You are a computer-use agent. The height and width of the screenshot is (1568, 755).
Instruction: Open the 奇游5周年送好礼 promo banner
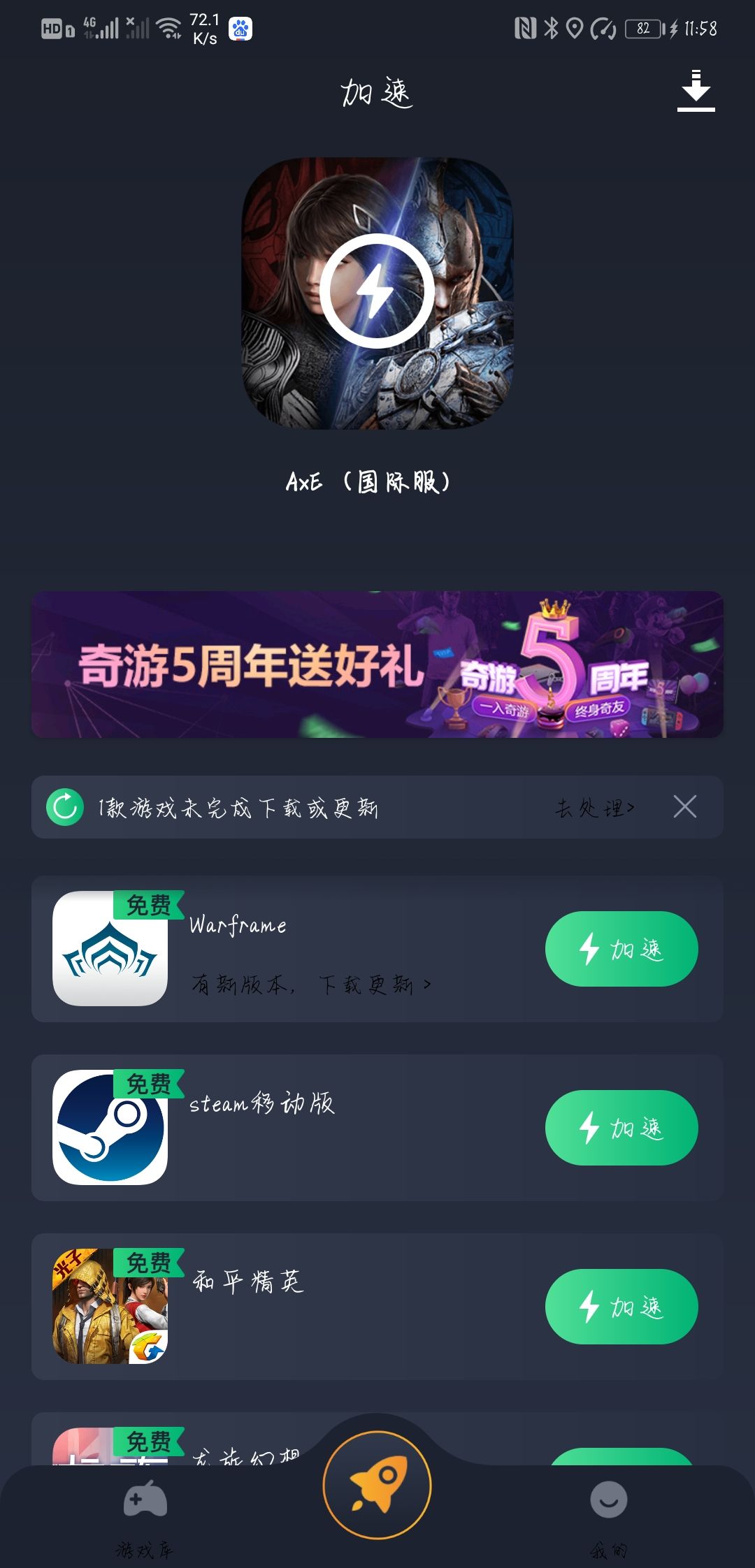[376, 665]
